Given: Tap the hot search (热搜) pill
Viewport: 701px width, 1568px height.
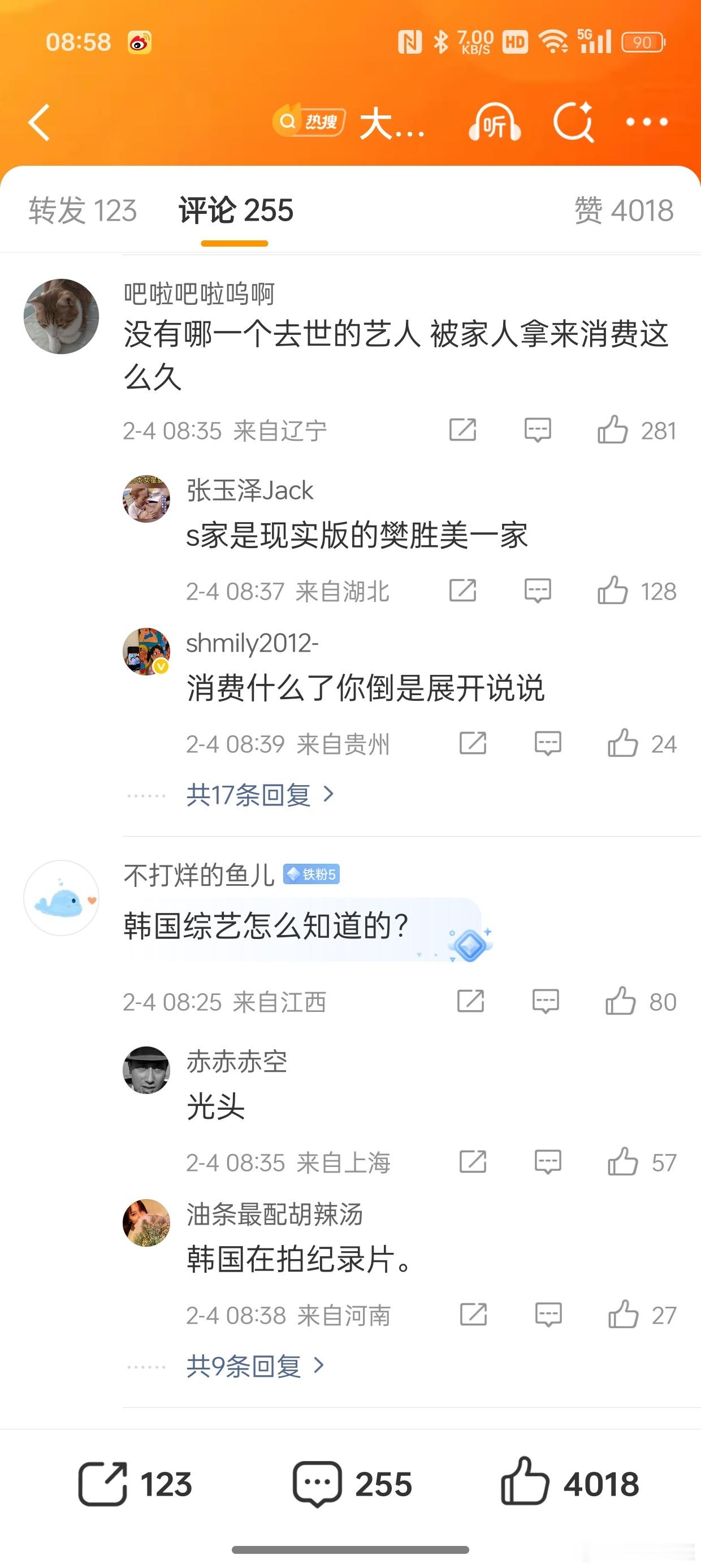Looking at the screenshot, I should click(308, 120).
